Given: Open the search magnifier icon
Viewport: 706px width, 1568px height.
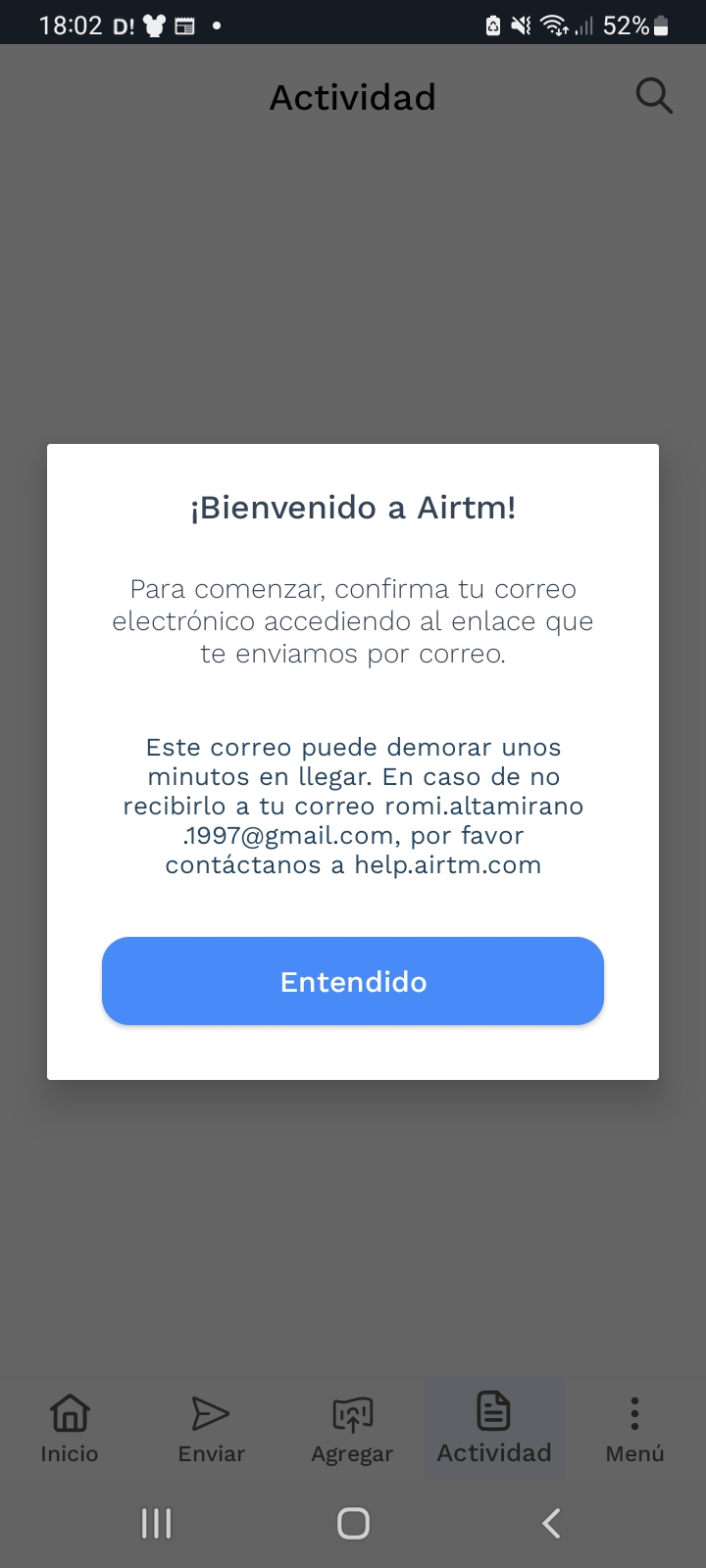Looking at the screenshot, I should tap(654, 96).
